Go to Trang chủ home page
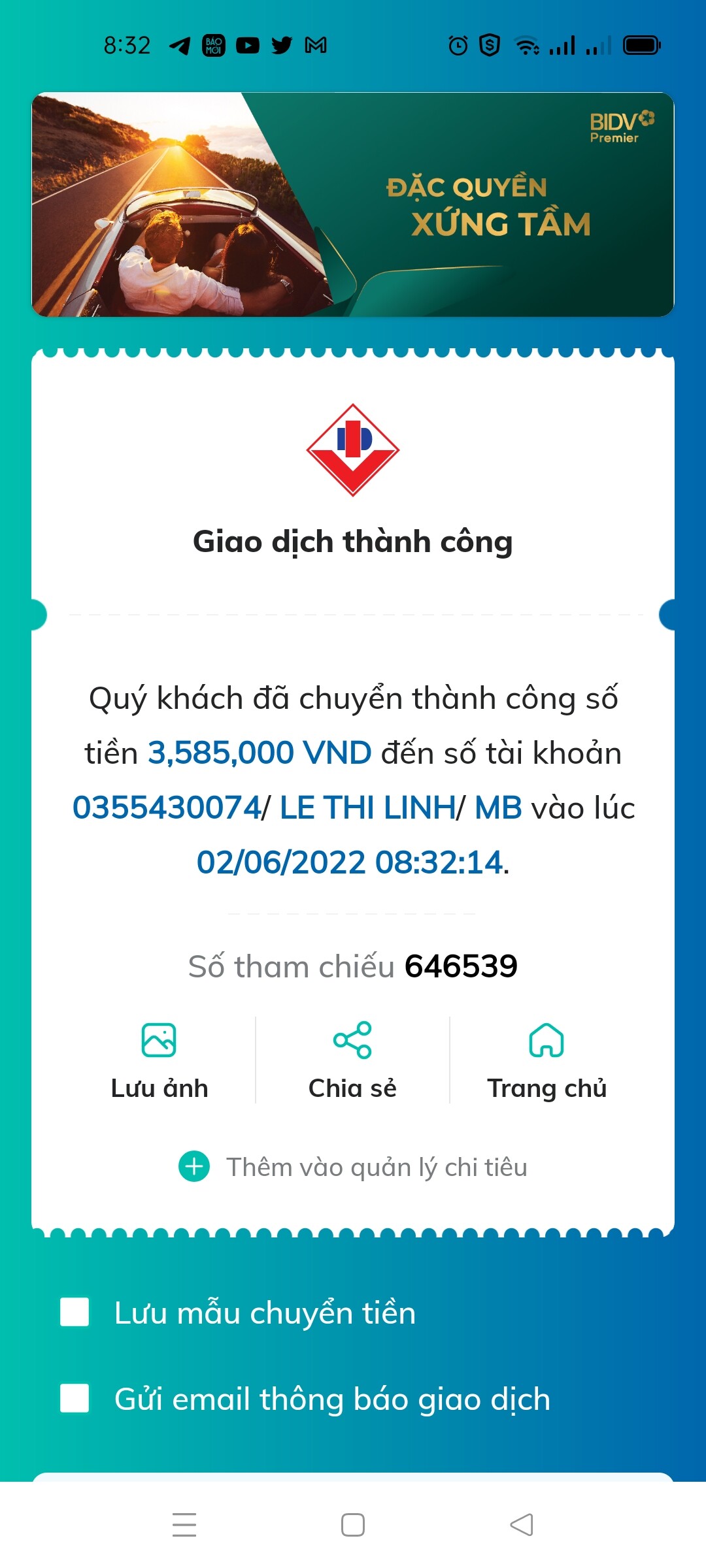 [x=546, y=1060]
